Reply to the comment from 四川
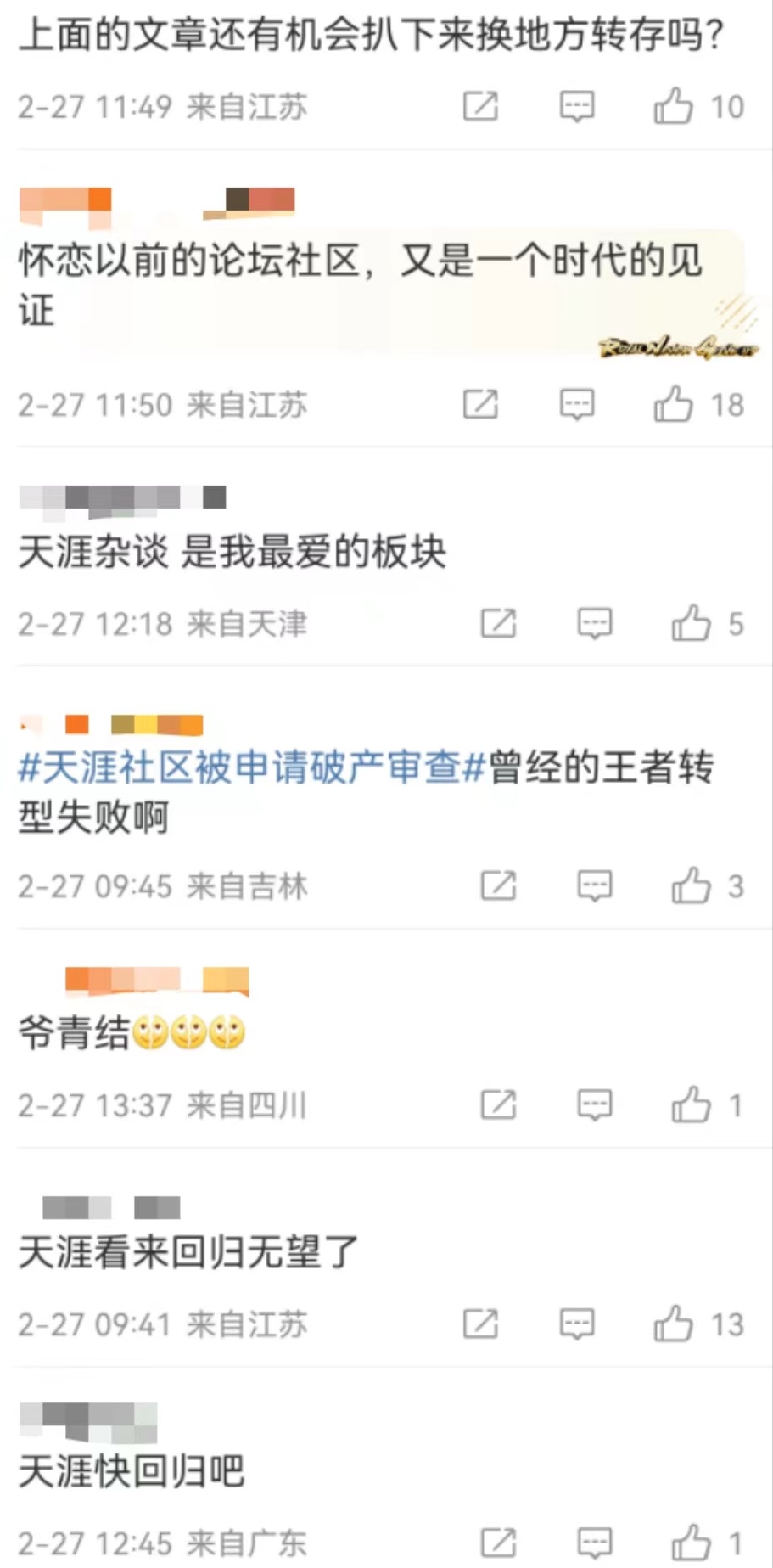773x1568 pixels. 595,1105
